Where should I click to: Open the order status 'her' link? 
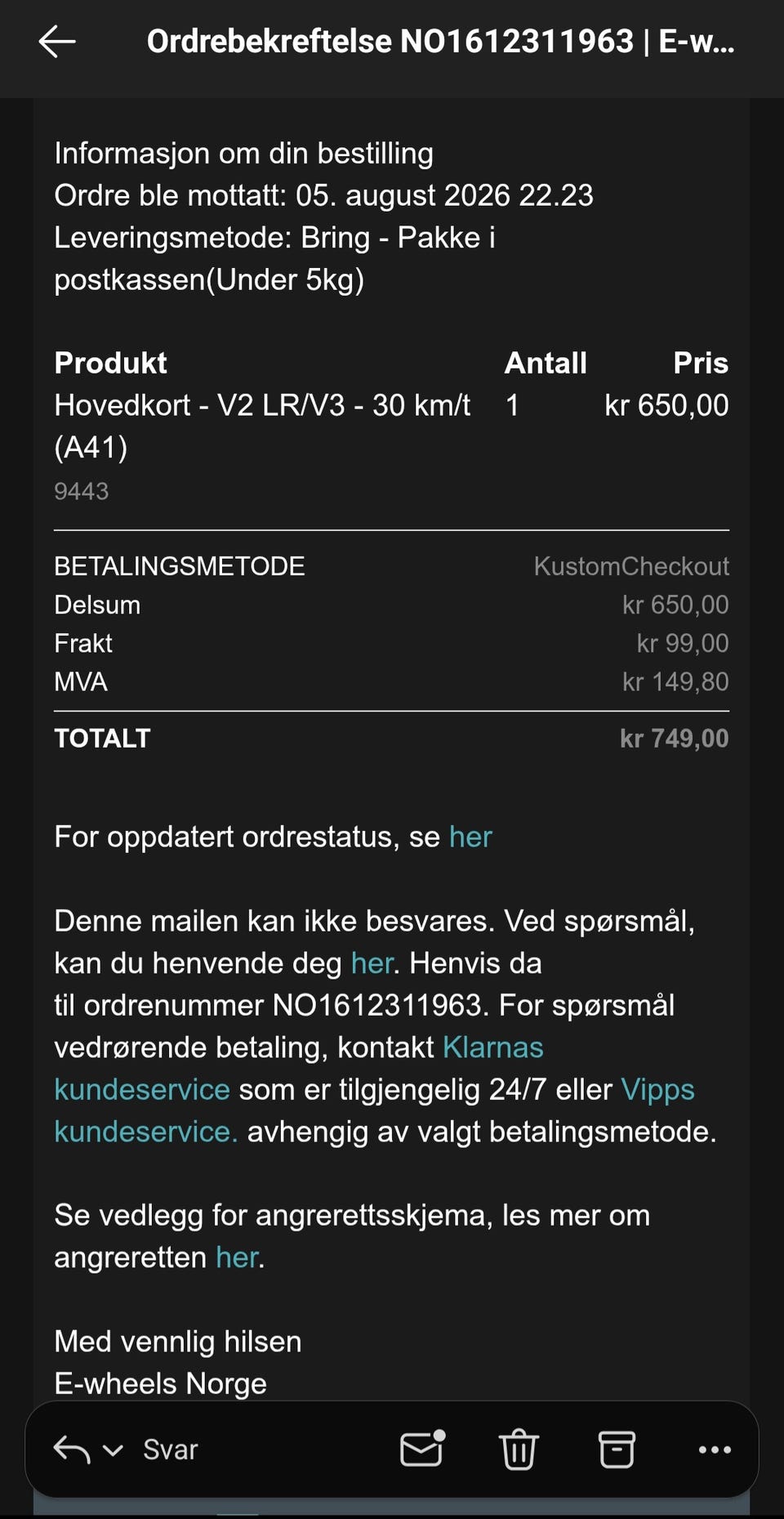pos(470,837)
